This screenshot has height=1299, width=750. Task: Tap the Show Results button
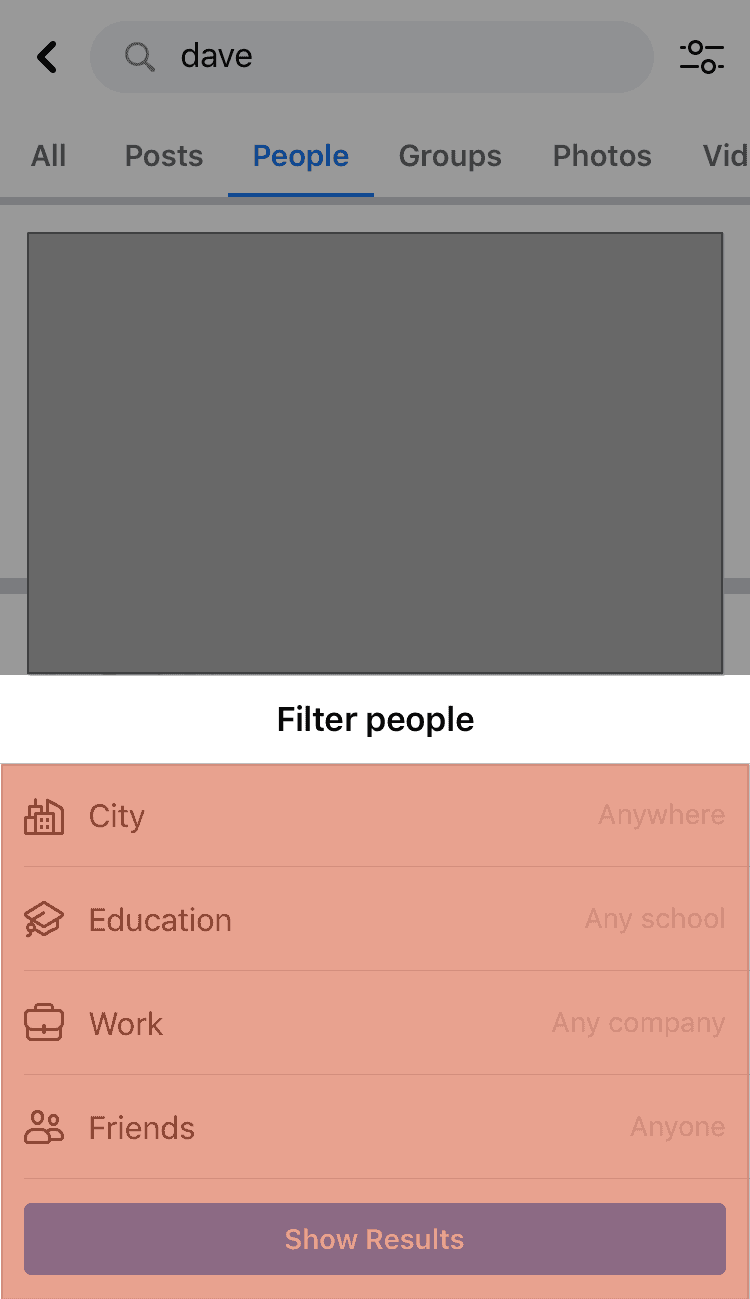click(x=375, y=1239)
